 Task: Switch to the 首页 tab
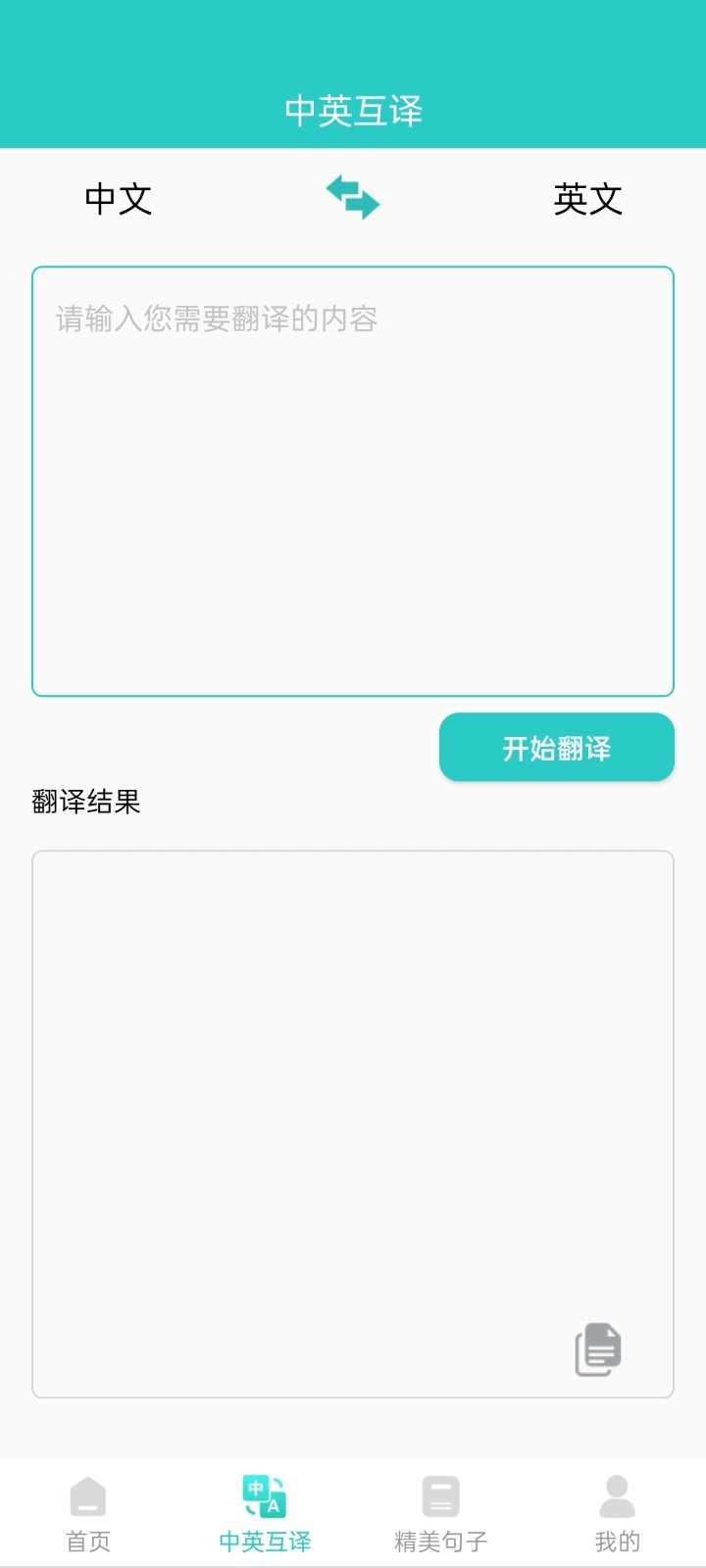88,1514
